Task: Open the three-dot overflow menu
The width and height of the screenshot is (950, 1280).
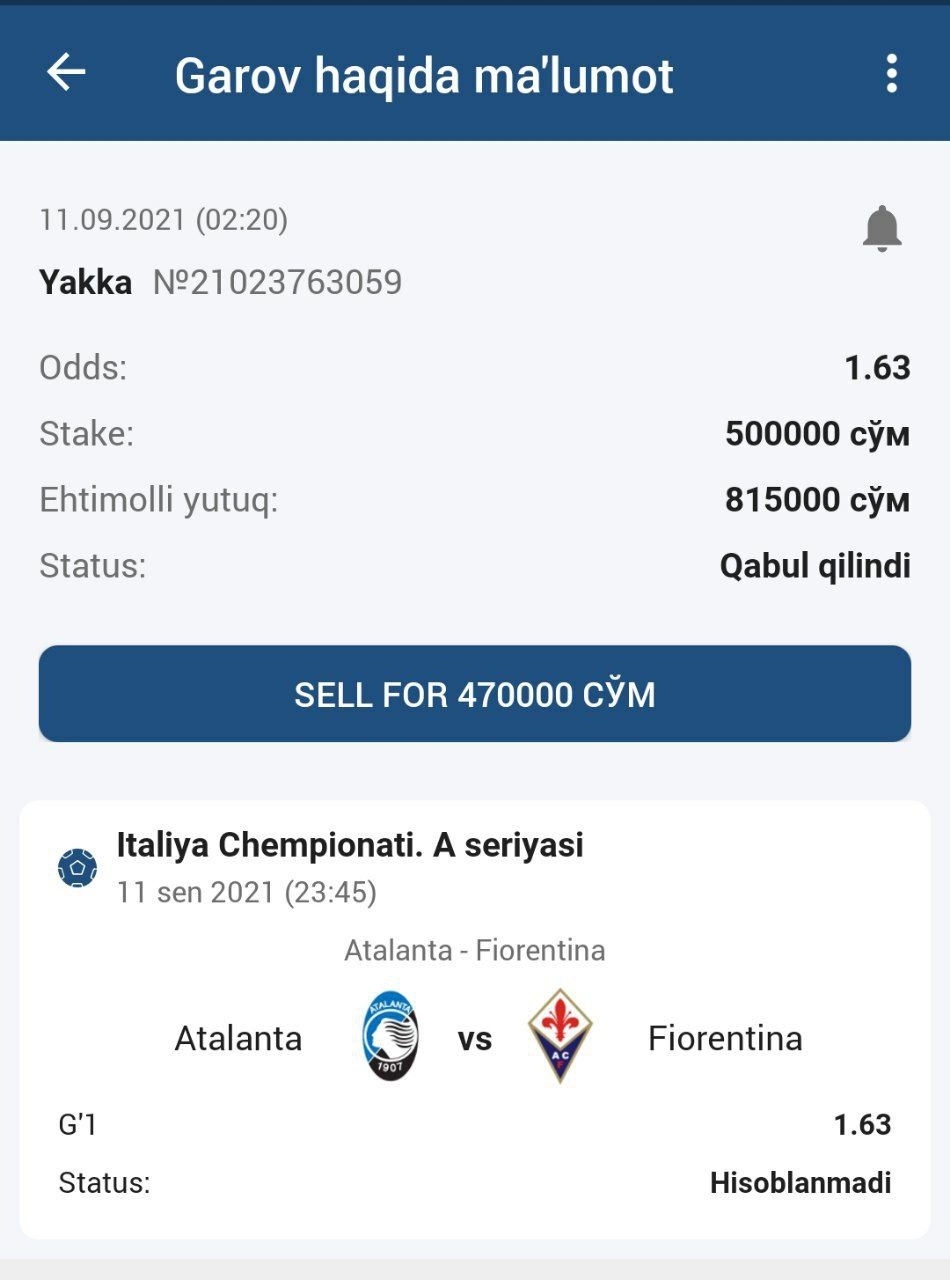Action: 891,74
